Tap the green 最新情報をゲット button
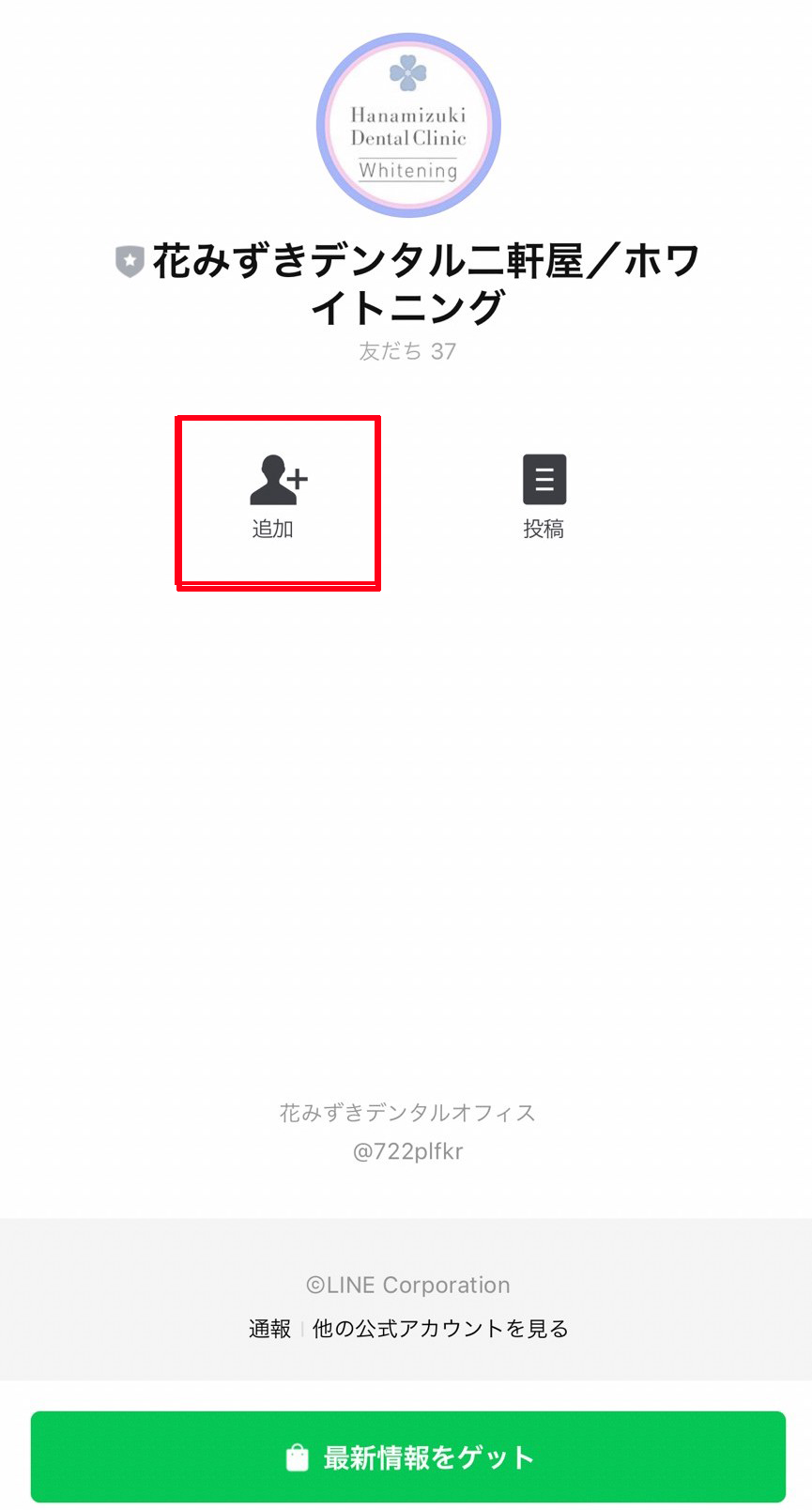 (x=407, y=1456)
